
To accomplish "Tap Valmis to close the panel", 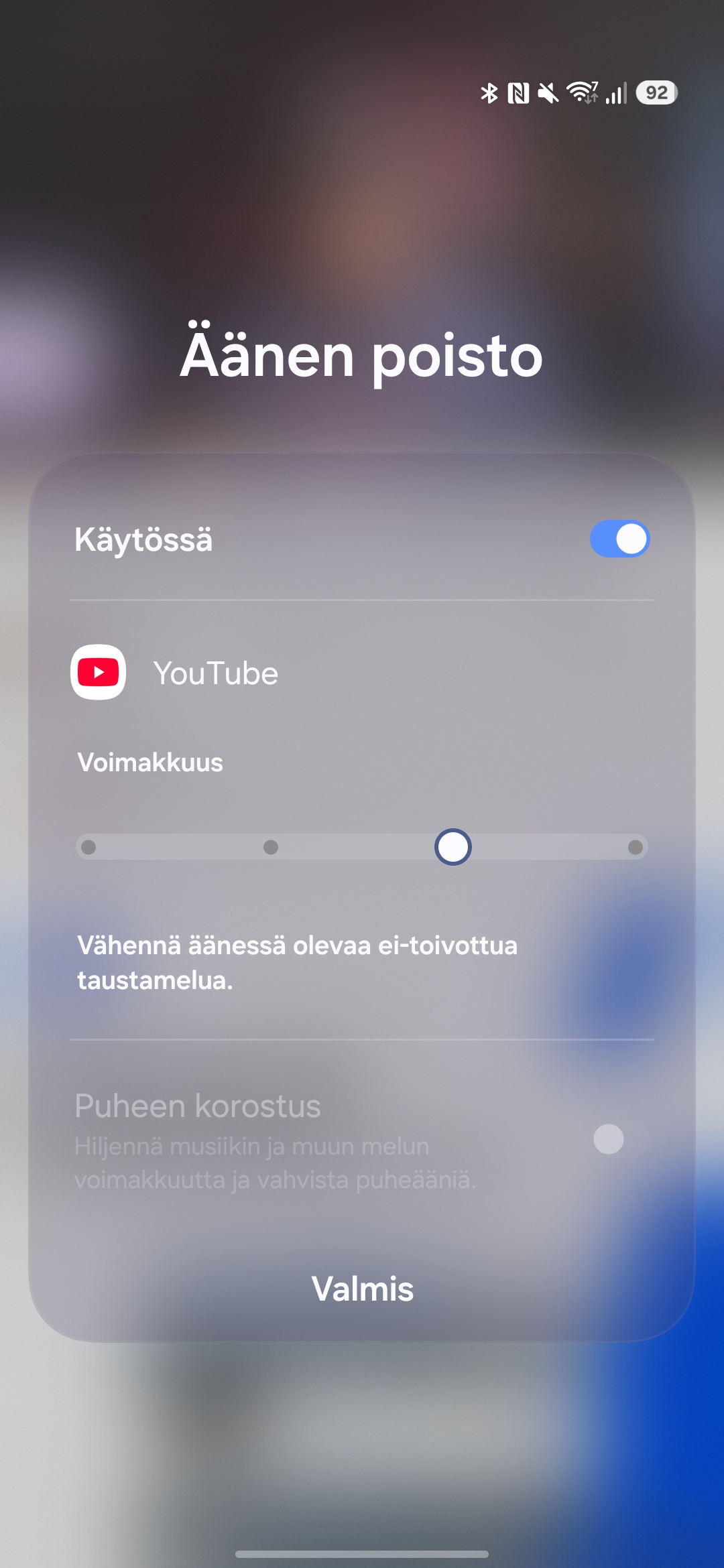I will coord(362,1289).
